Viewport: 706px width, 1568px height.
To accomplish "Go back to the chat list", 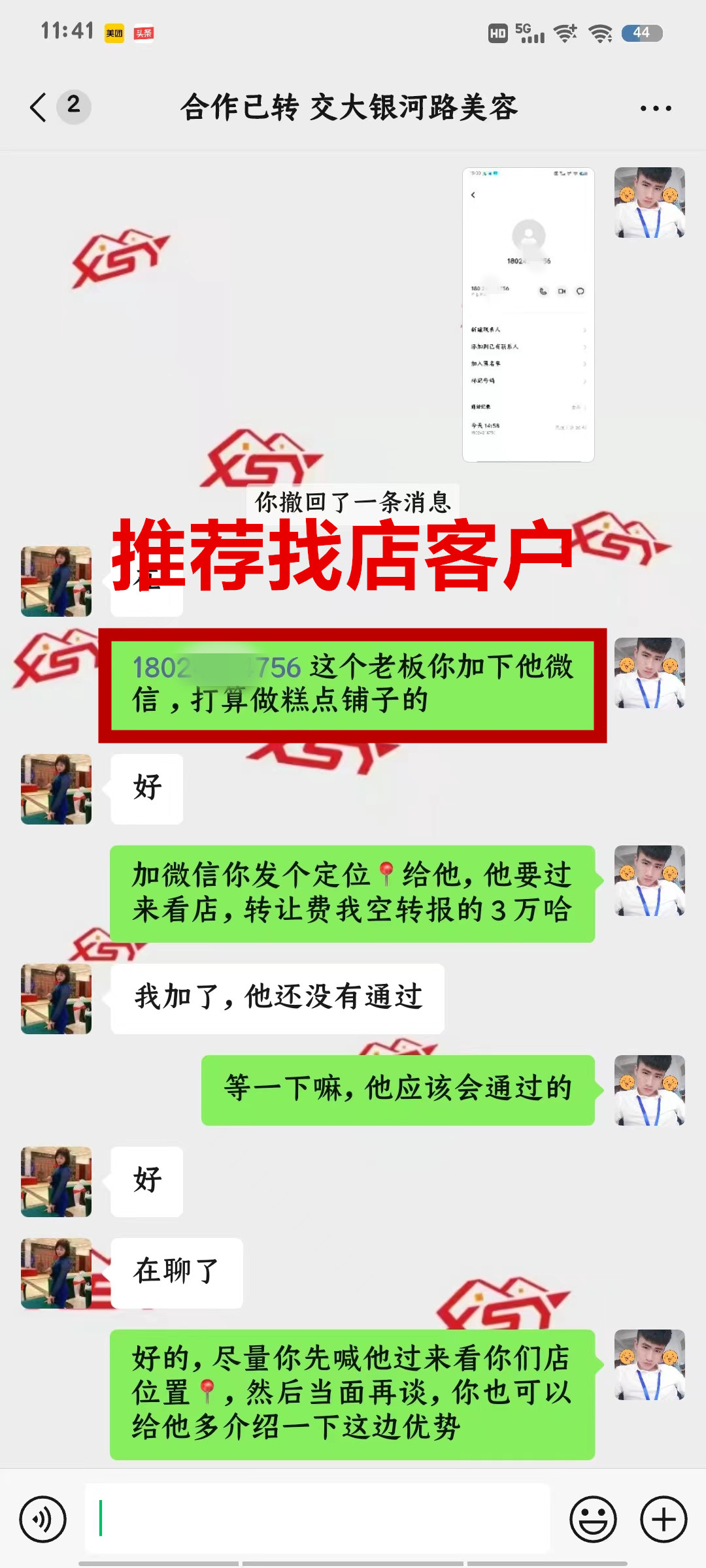I will pos(39,107).
